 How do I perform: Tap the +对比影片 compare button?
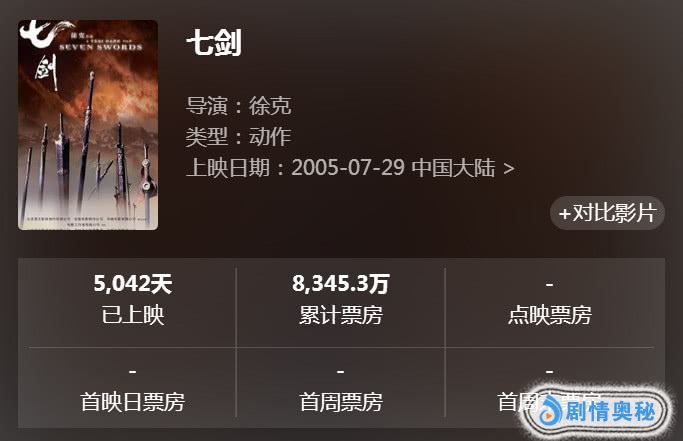coord(607,214)
